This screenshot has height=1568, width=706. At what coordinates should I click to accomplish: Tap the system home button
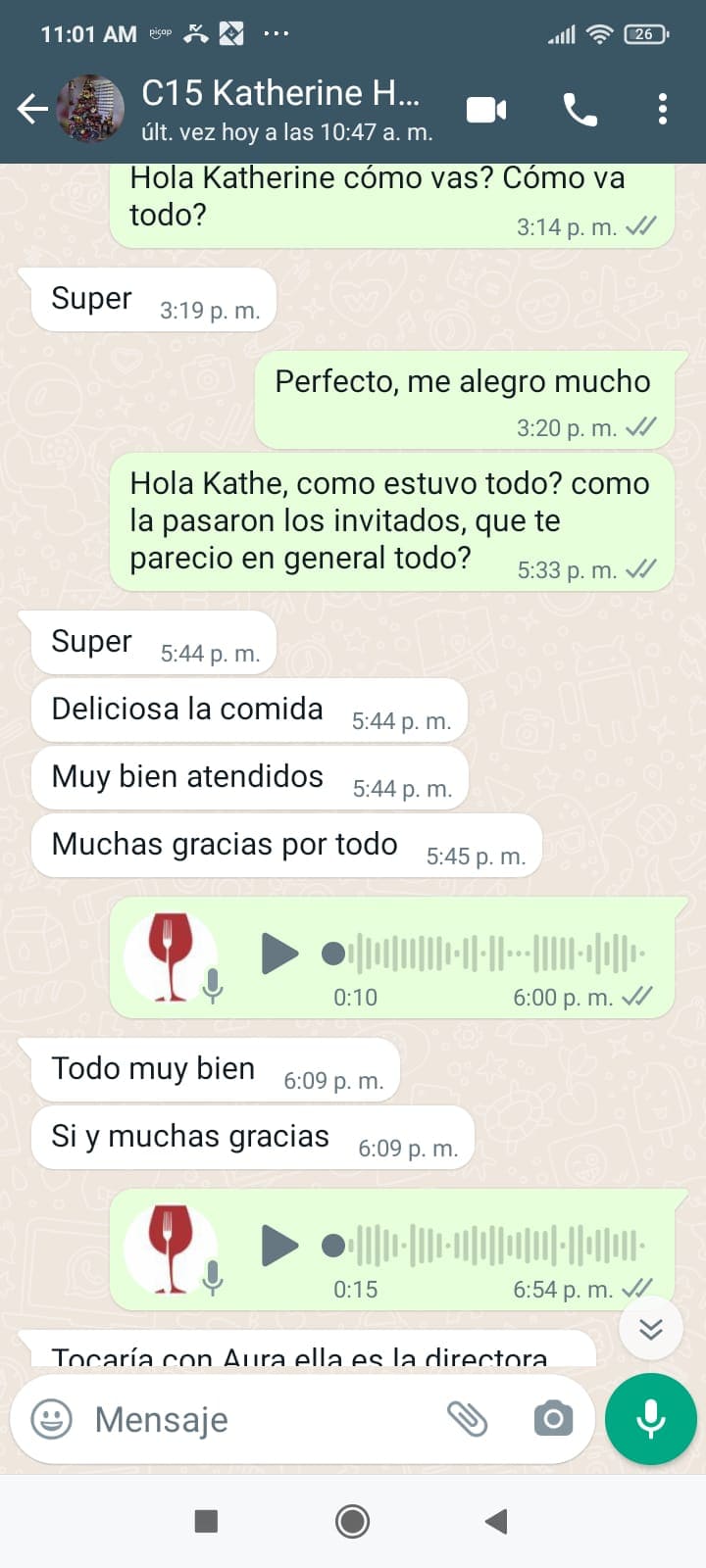click(x=352, y=1521)
